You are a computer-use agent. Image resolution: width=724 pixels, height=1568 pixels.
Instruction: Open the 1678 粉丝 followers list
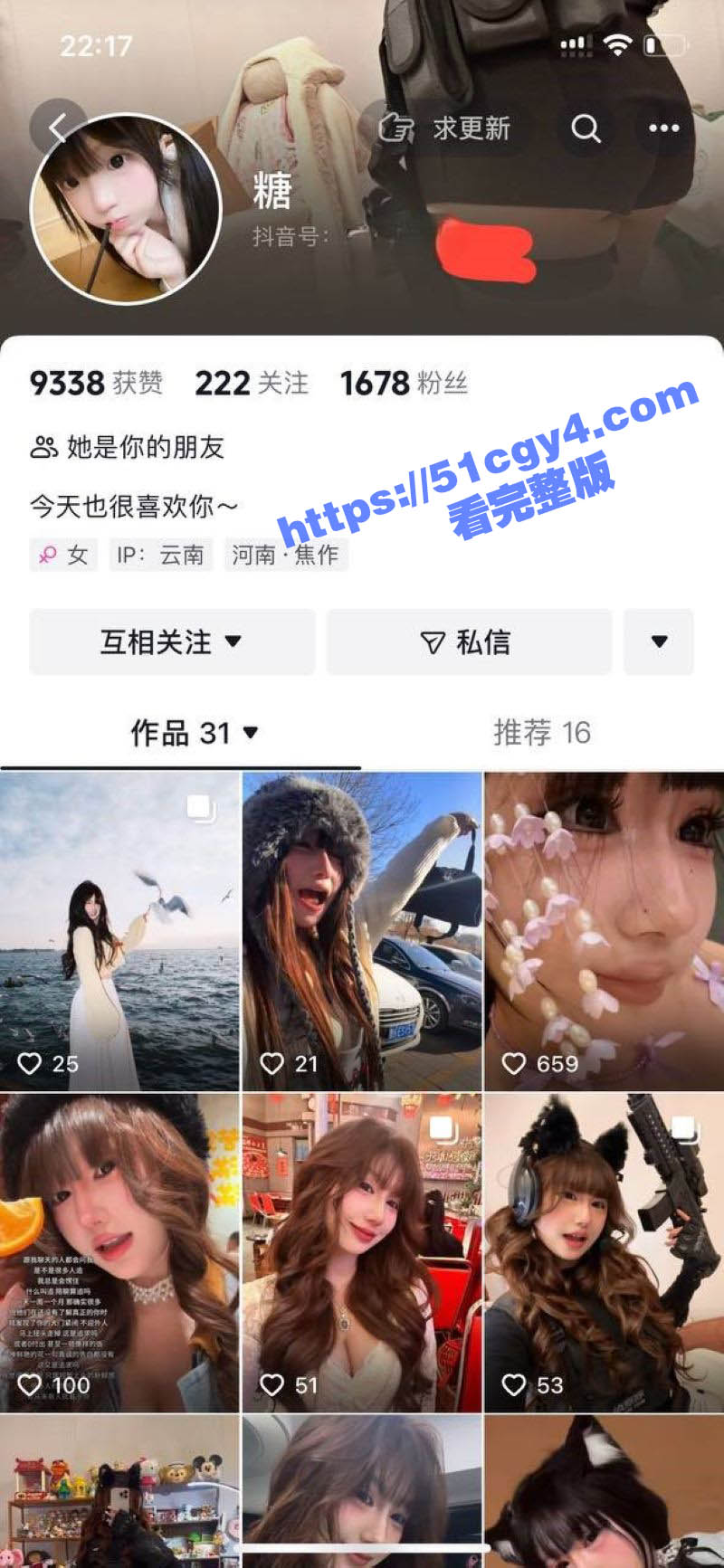tap(404, 384)
